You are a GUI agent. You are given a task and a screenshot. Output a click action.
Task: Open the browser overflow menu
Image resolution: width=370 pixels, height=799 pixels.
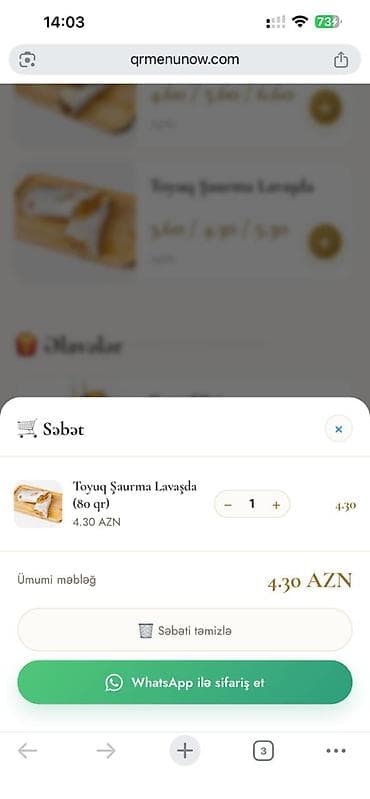[x=336, y=751]
